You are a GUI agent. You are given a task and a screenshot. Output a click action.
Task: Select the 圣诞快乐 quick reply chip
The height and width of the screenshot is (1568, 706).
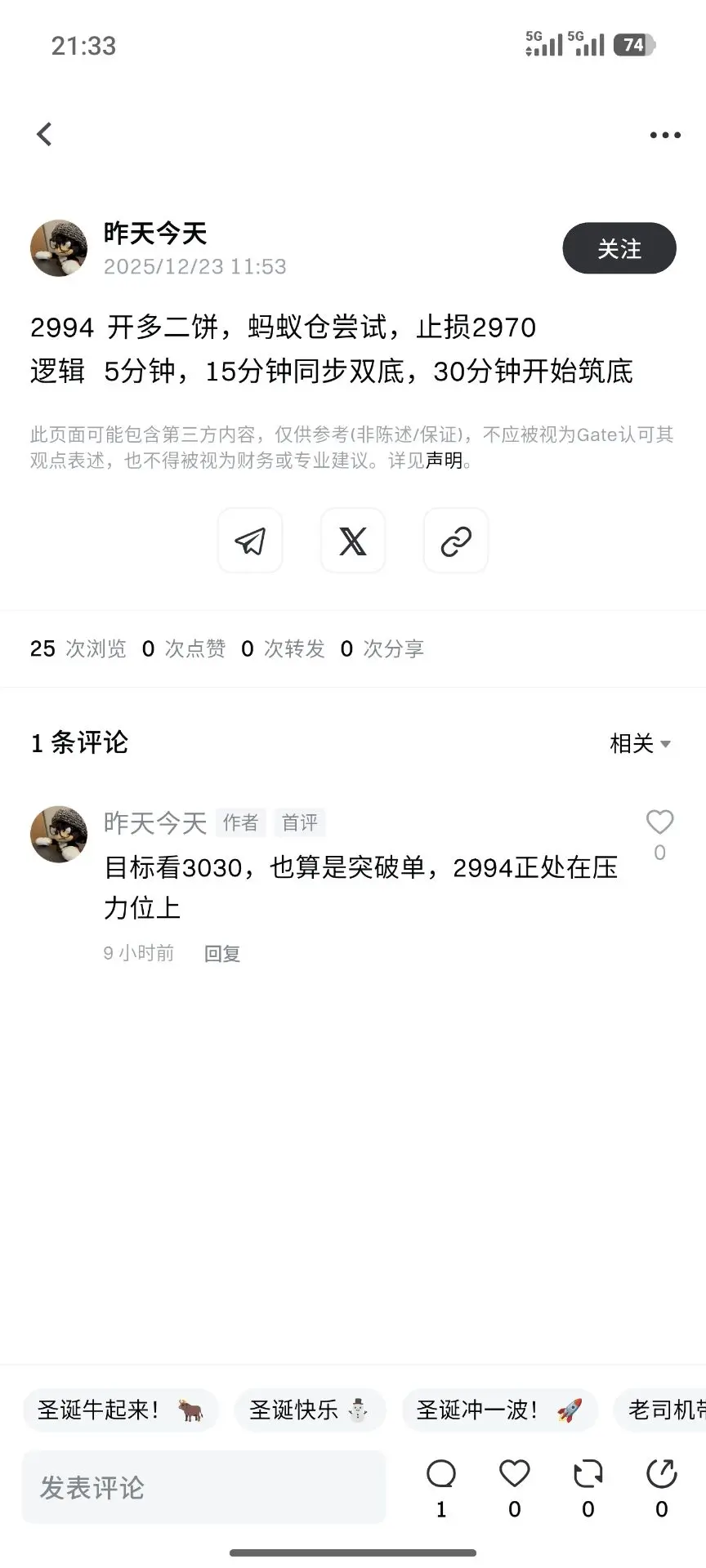[x=310, y=1410]
